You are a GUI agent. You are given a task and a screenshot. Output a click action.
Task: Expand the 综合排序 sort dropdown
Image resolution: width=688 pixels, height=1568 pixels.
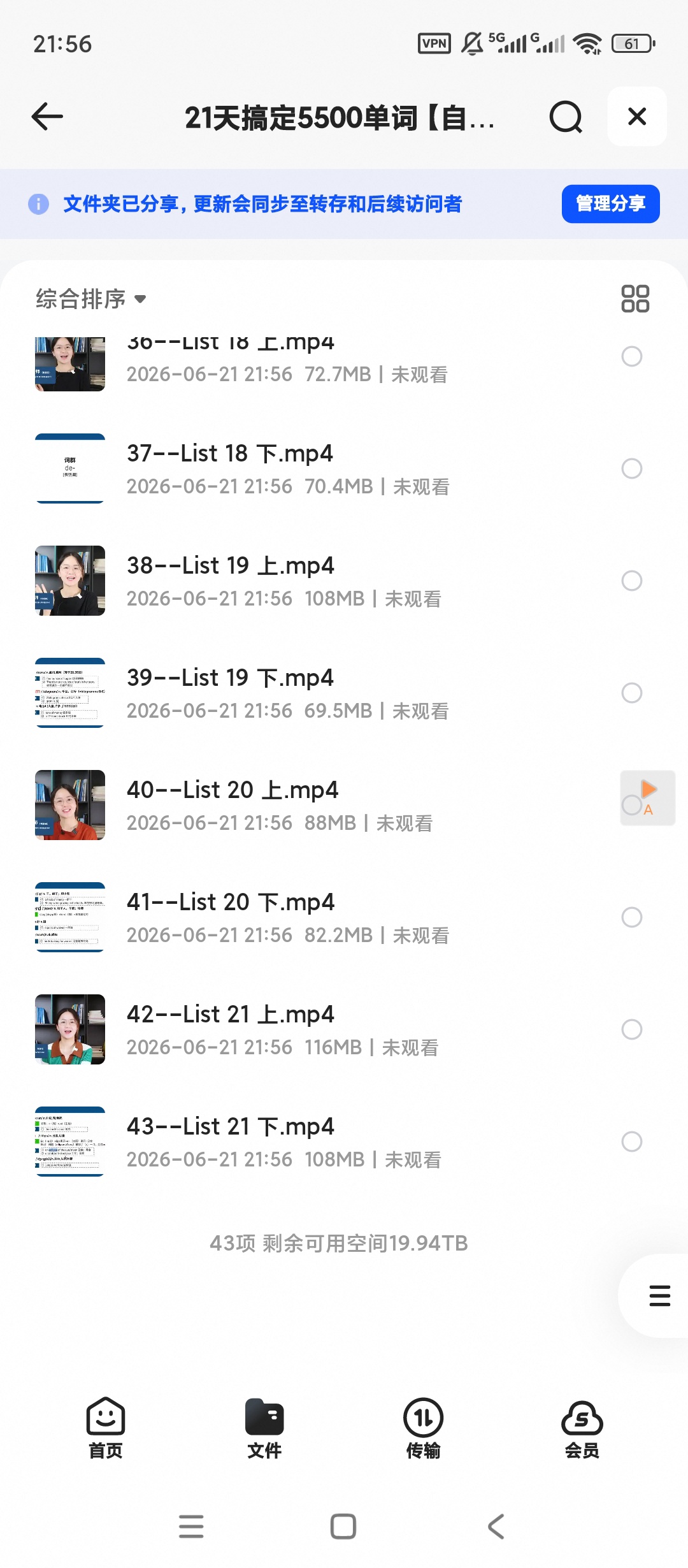(91, 299)
